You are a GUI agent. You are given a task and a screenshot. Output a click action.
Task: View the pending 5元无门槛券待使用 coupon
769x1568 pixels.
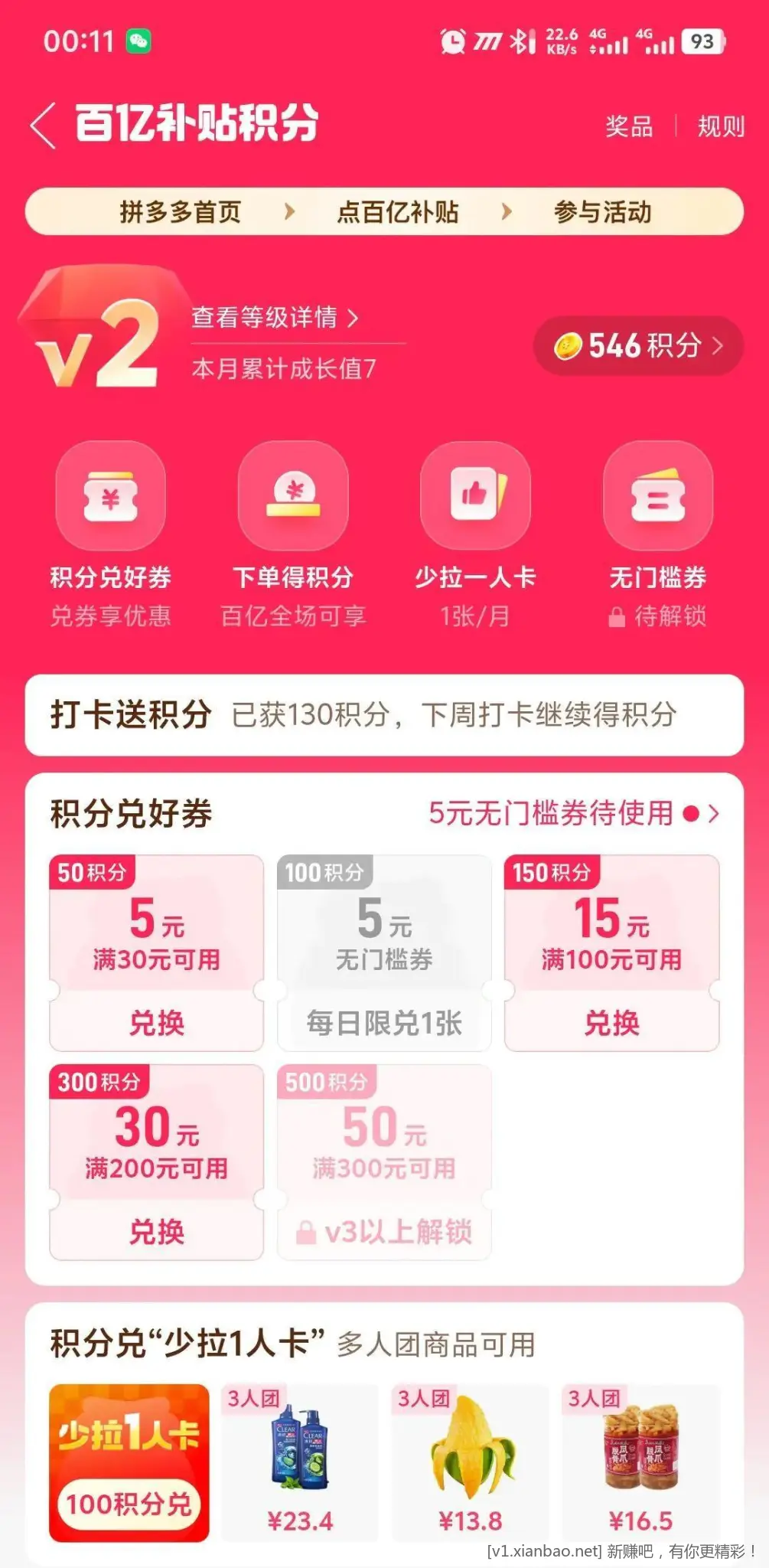(574, 813)
